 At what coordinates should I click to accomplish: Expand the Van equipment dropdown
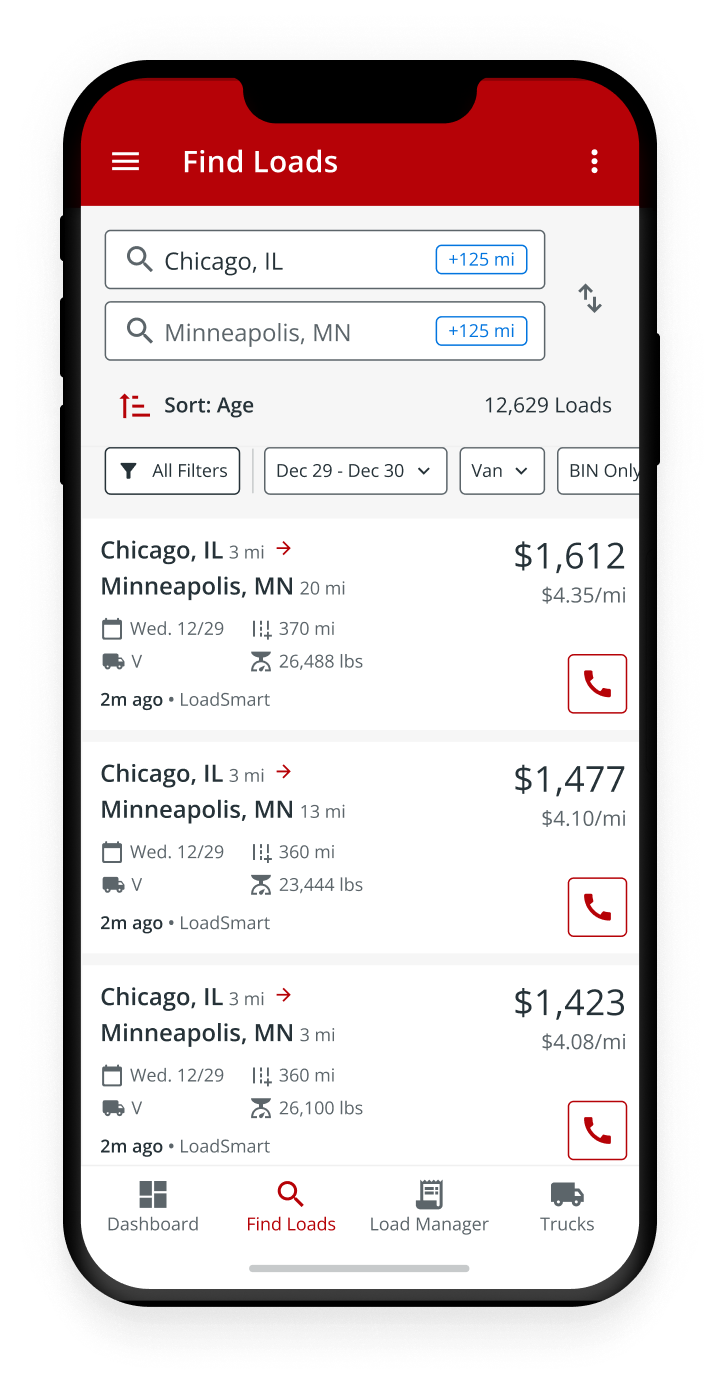click(501, 471)
